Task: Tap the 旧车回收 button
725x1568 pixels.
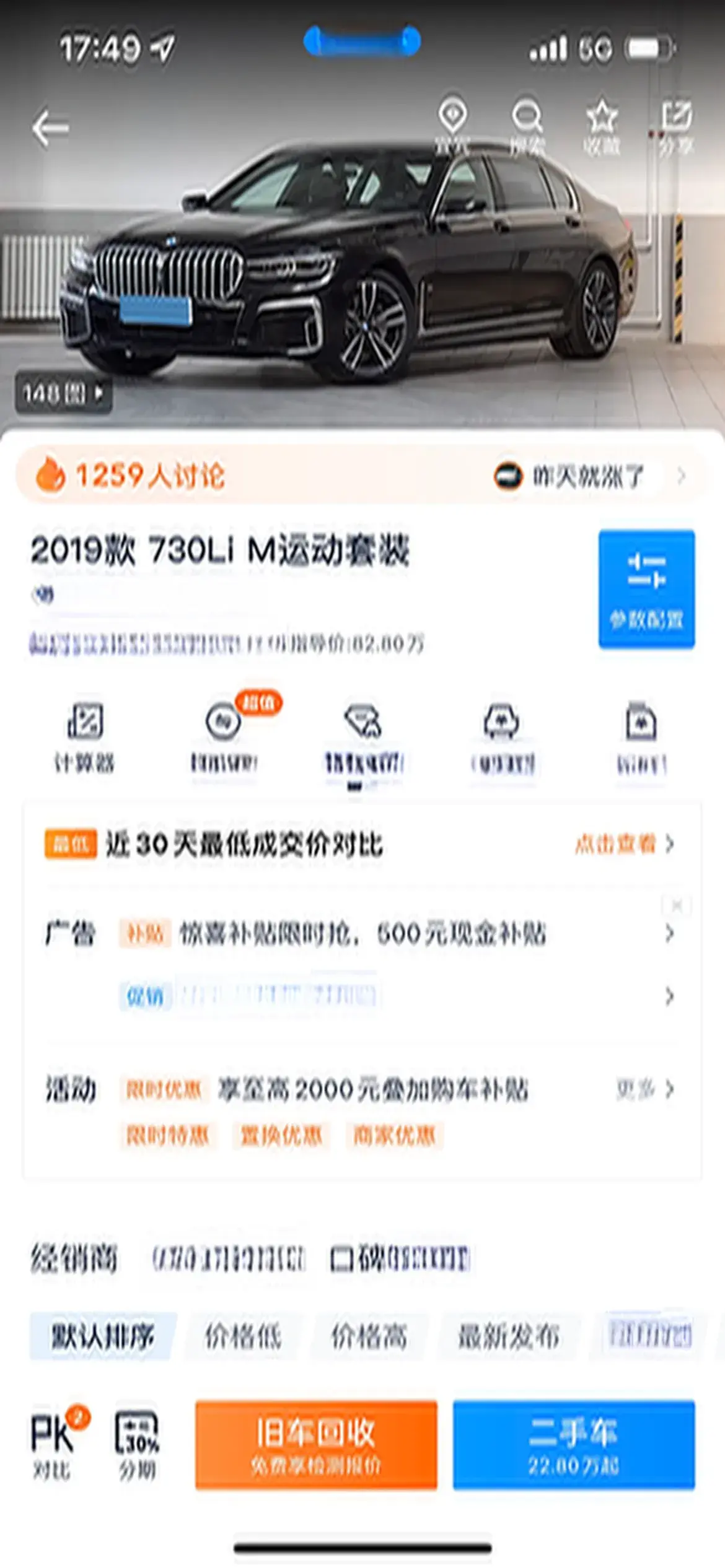Action: point(316,1445)
